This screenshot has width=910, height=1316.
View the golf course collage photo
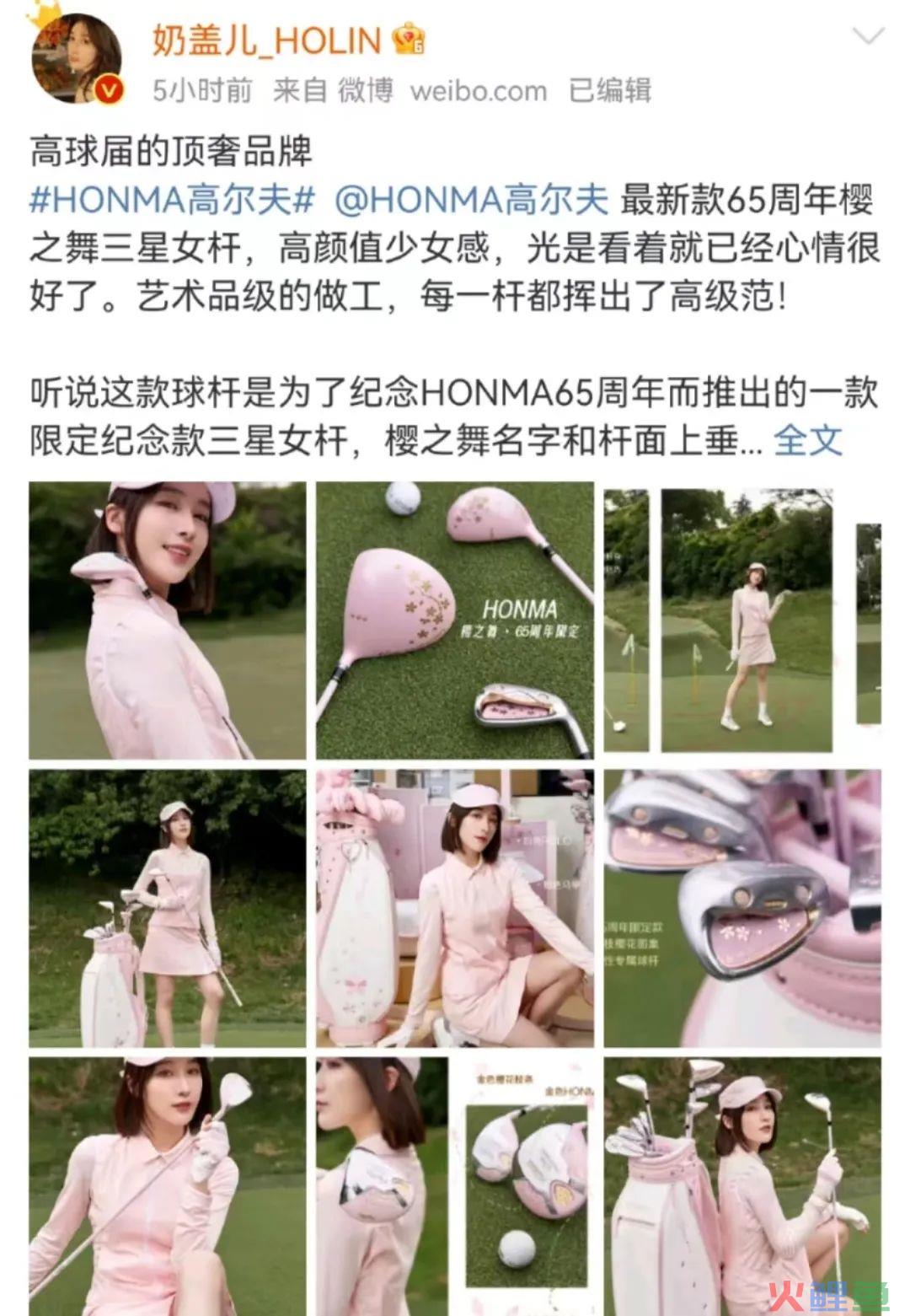[x=742, y=620]
